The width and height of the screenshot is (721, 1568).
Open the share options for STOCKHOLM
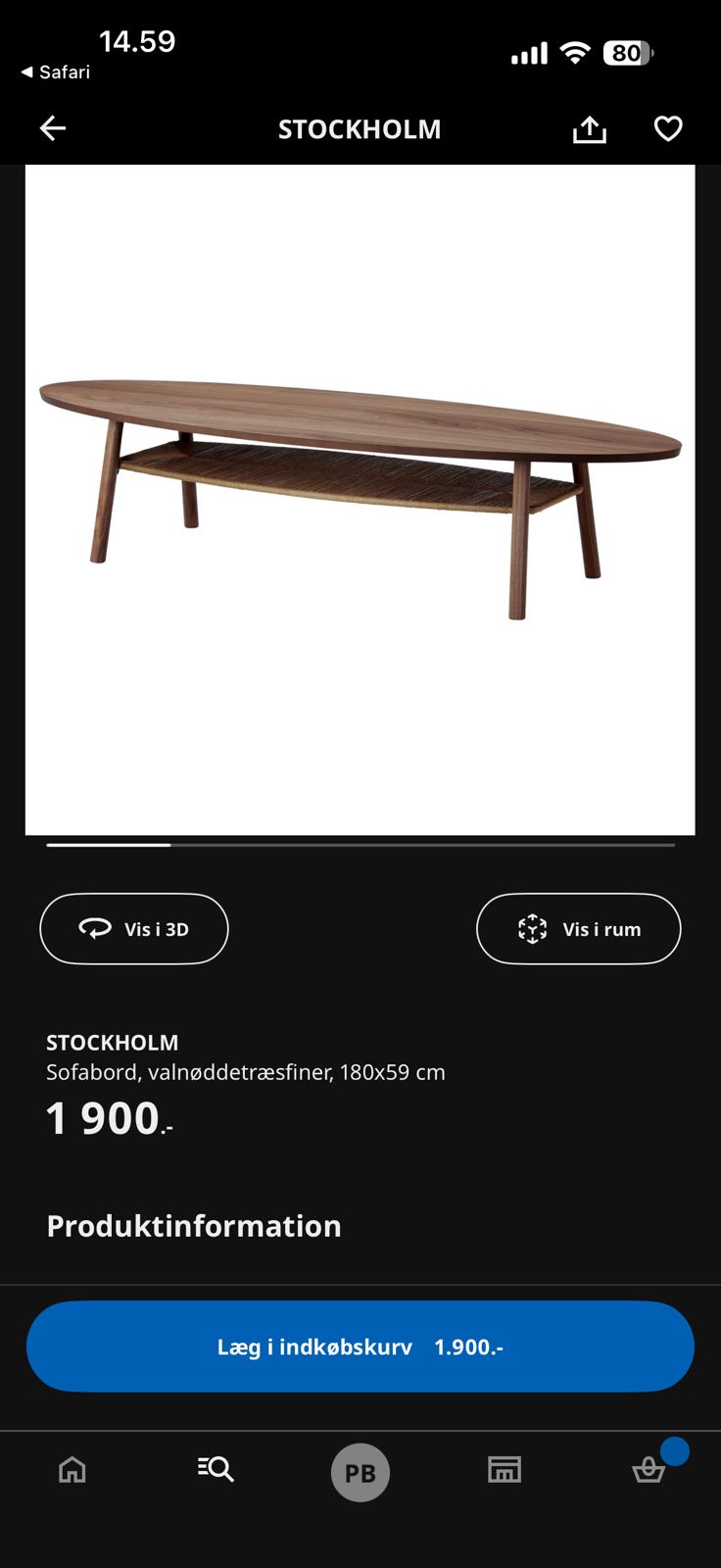[589, 128]
